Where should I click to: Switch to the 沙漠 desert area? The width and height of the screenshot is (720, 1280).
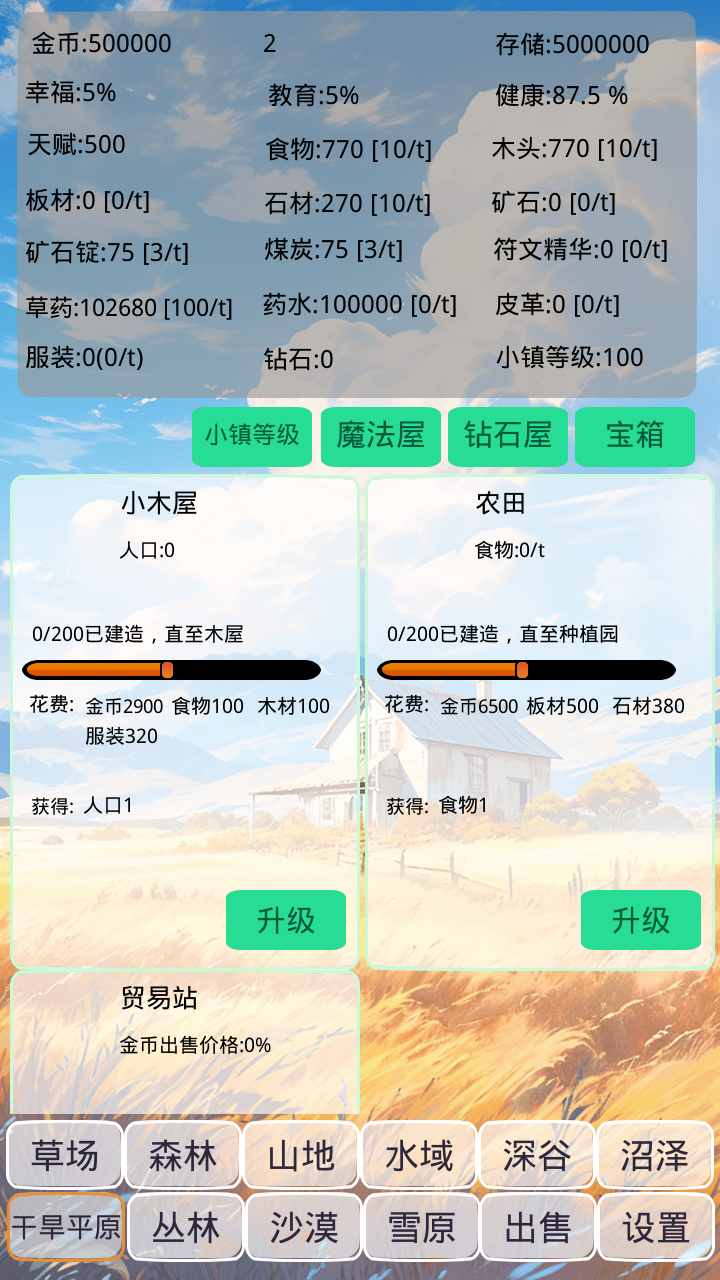tap(304, 1227)
